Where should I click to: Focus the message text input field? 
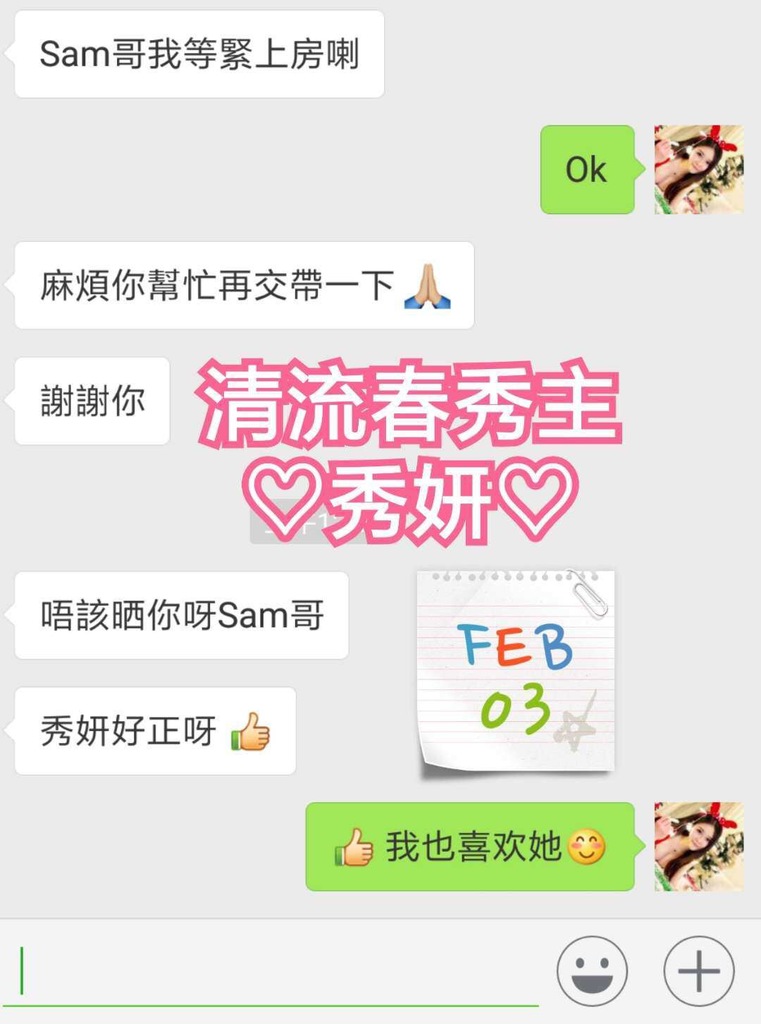pos(280,971)
